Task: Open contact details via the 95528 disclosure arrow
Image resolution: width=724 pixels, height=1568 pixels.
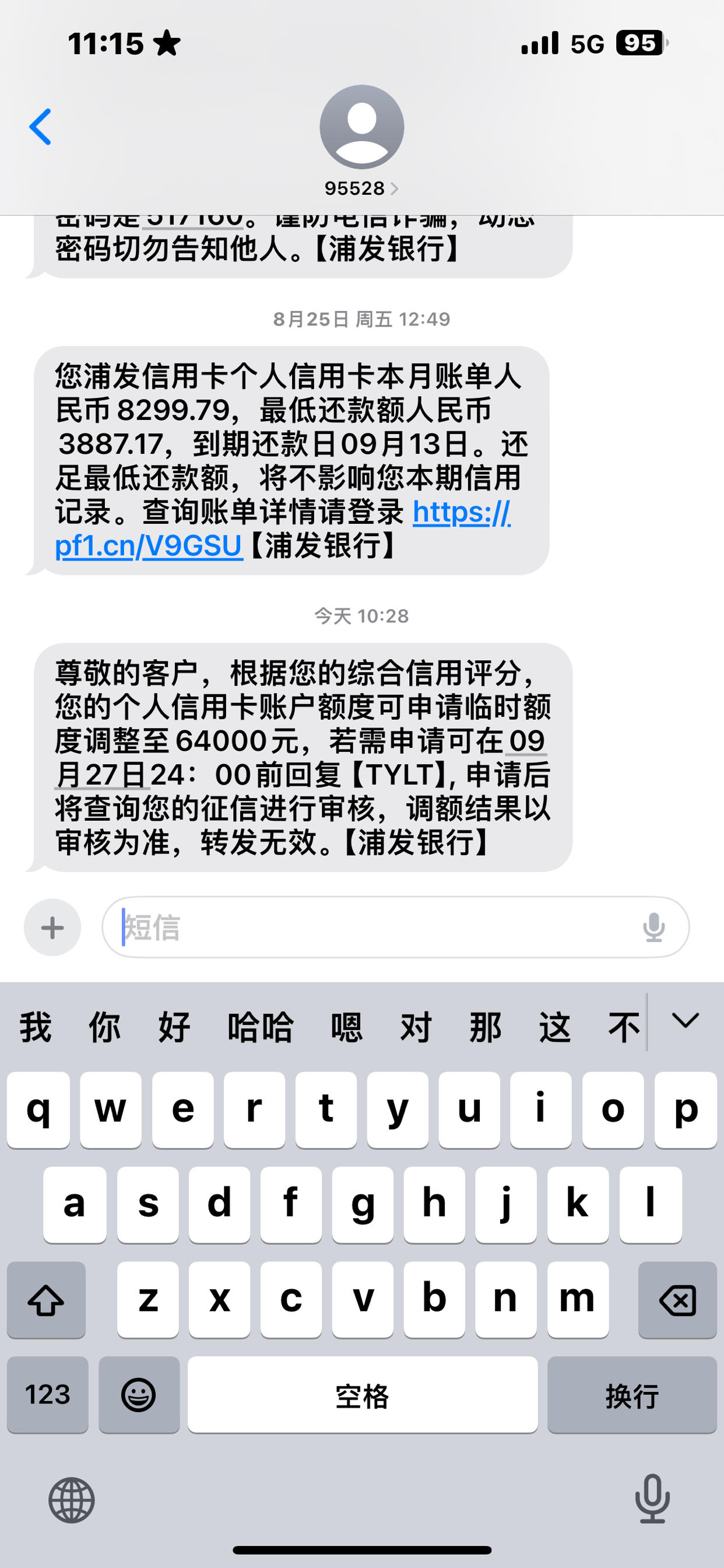Action: pyautogui.click(x=396, y=188)
